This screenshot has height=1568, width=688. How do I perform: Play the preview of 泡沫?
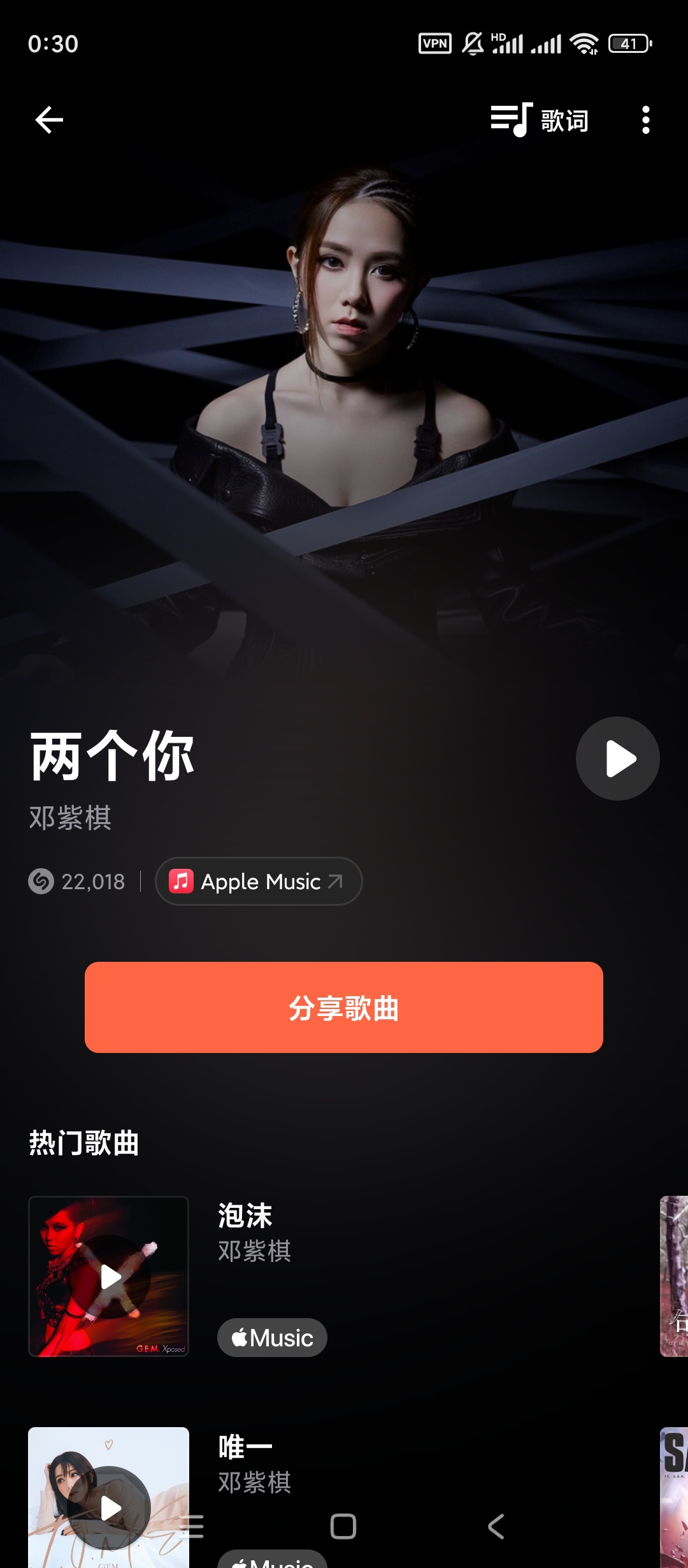110,1277
